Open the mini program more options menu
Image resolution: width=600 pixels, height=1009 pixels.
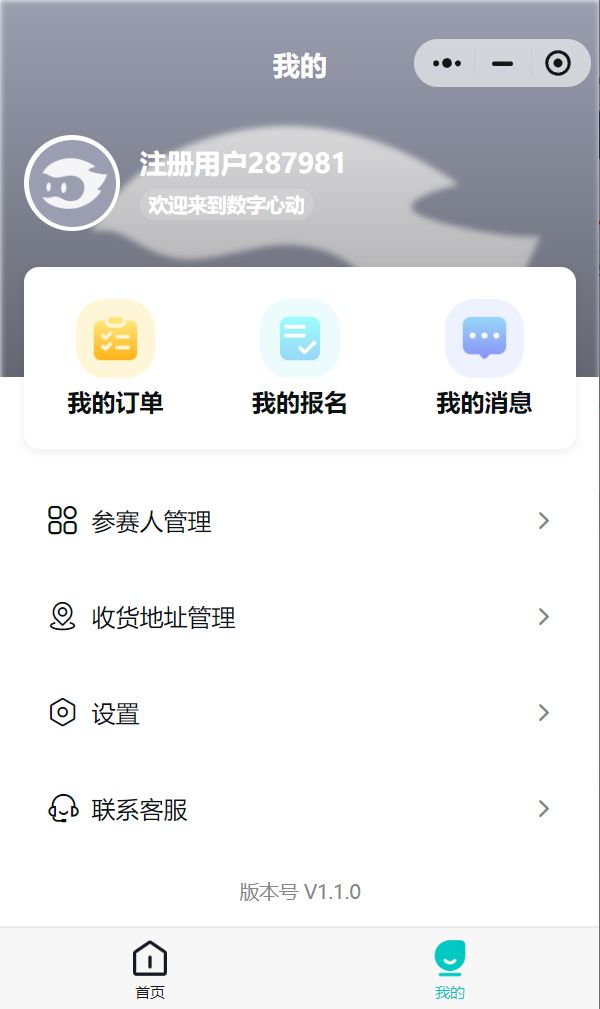pos(446,64)
